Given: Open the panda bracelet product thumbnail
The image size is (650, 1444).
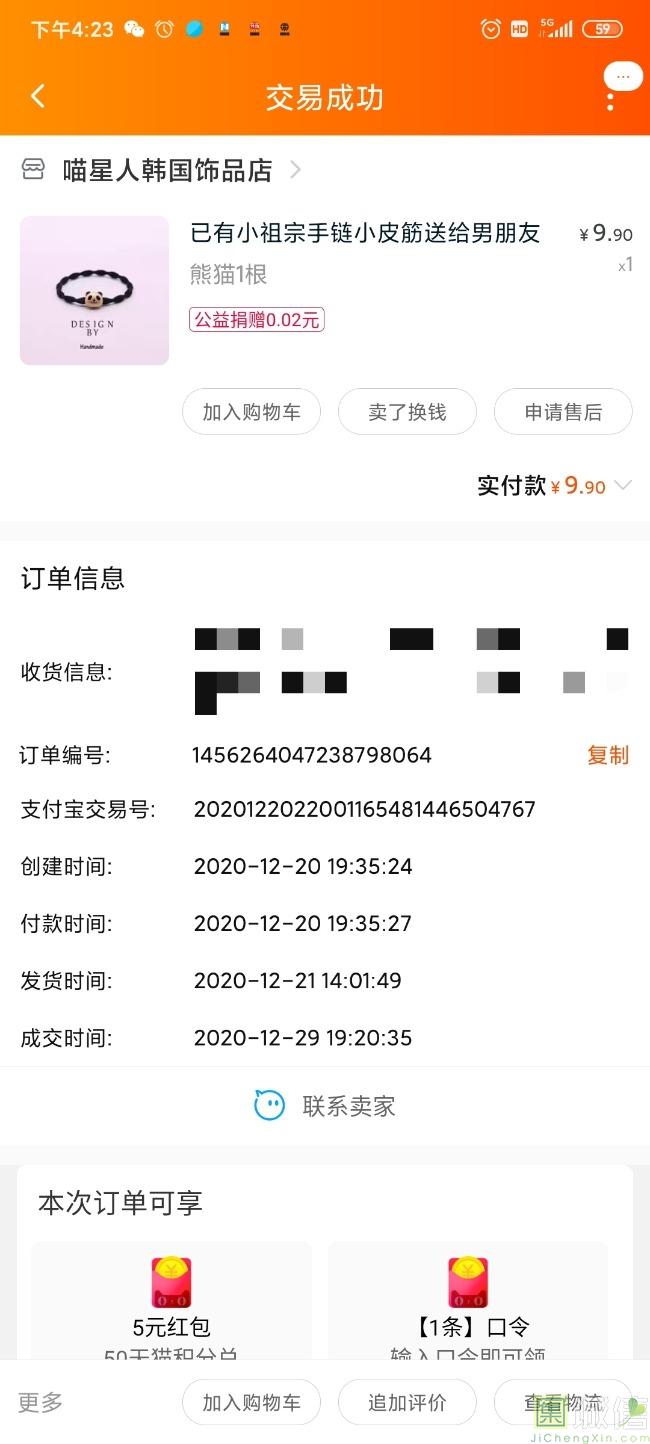Looking at the screenshot, I should (x=94, y=290).
